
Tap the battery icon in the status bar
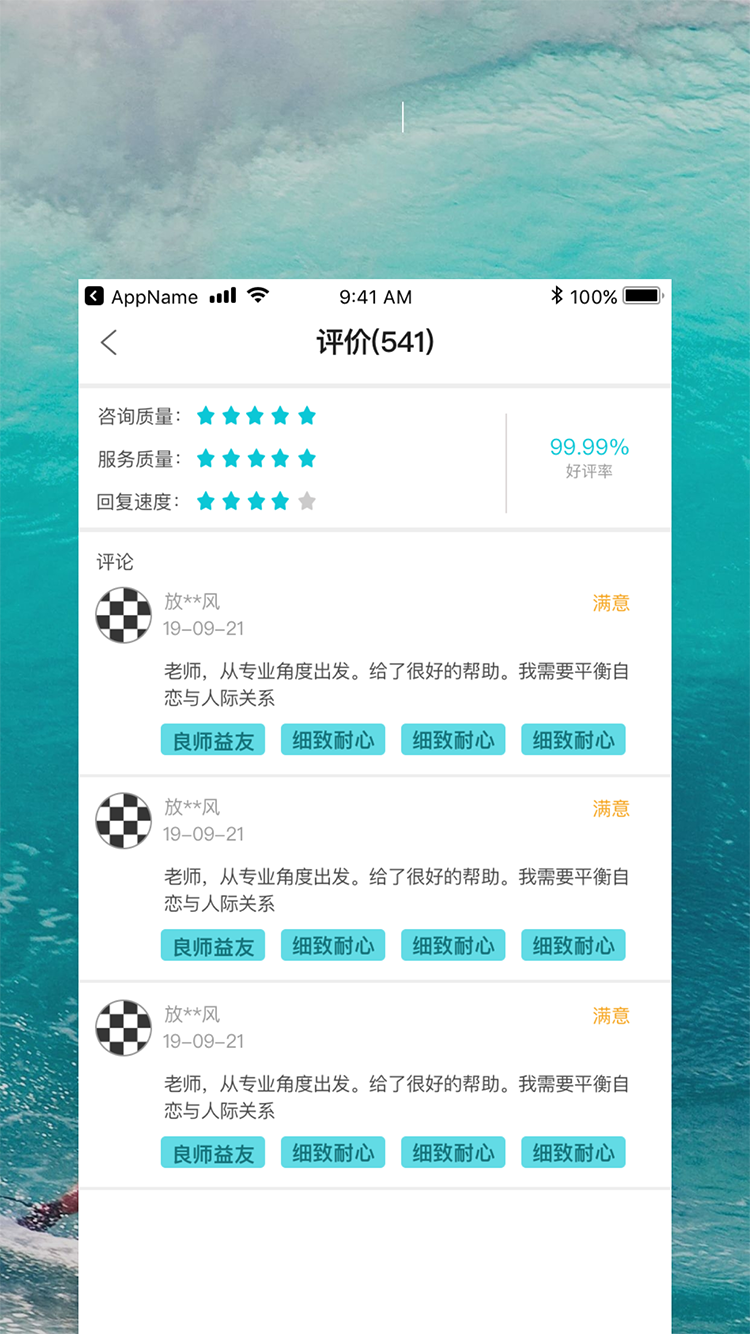(x=643, y=296)
